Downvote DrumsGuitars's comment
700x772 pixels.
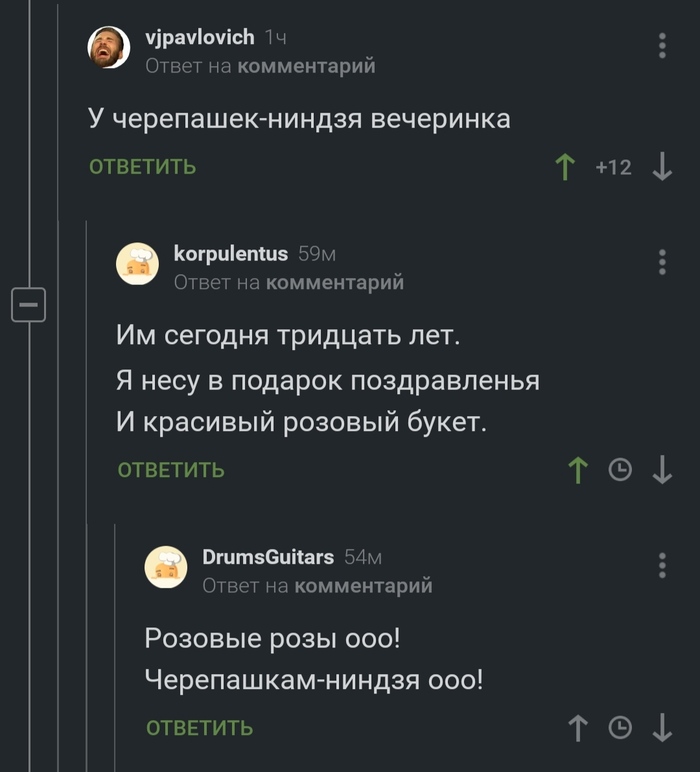[662, 728]
